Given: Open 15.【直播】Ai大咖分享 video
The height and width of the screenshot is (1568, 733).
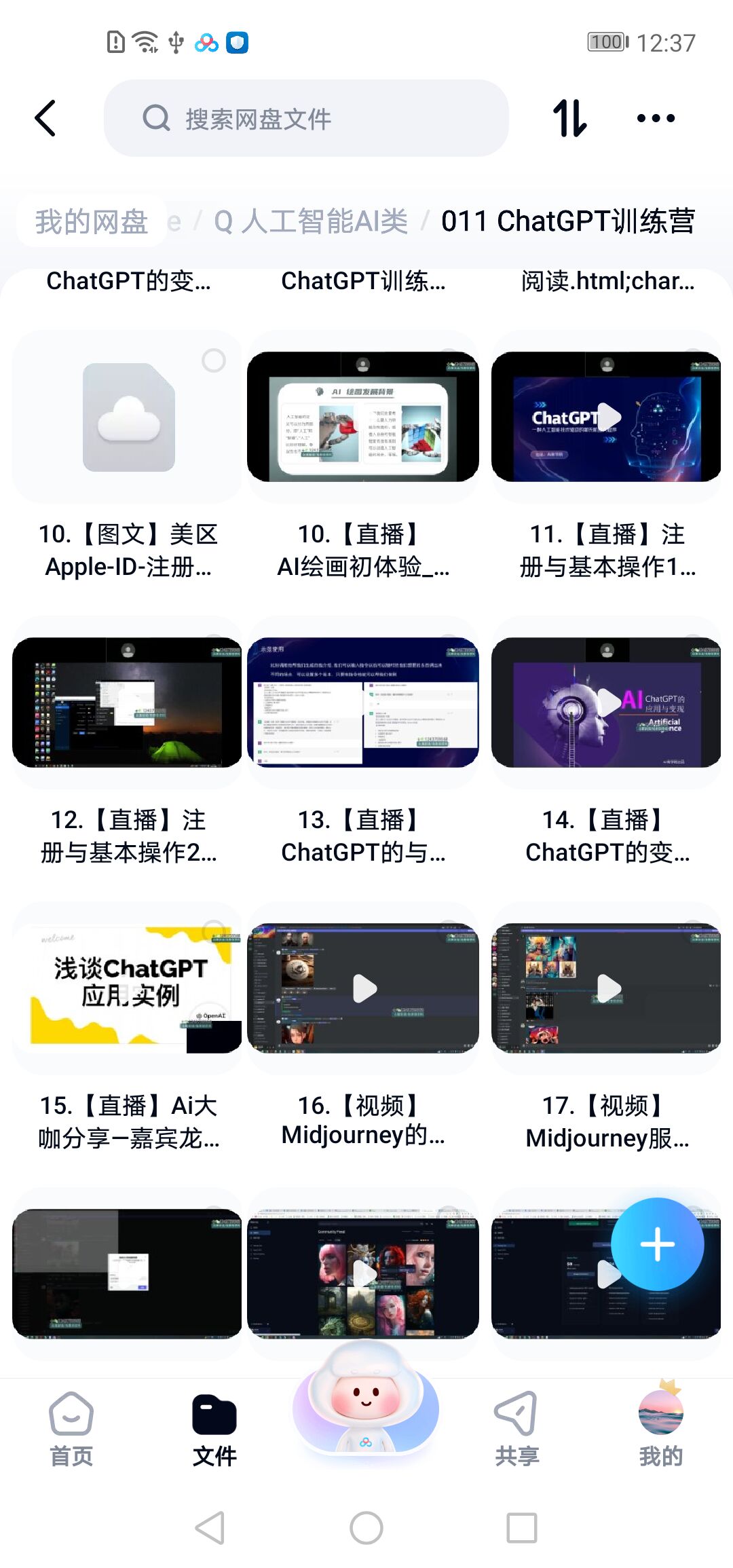Looking at the screenshot, I should 128,988.
